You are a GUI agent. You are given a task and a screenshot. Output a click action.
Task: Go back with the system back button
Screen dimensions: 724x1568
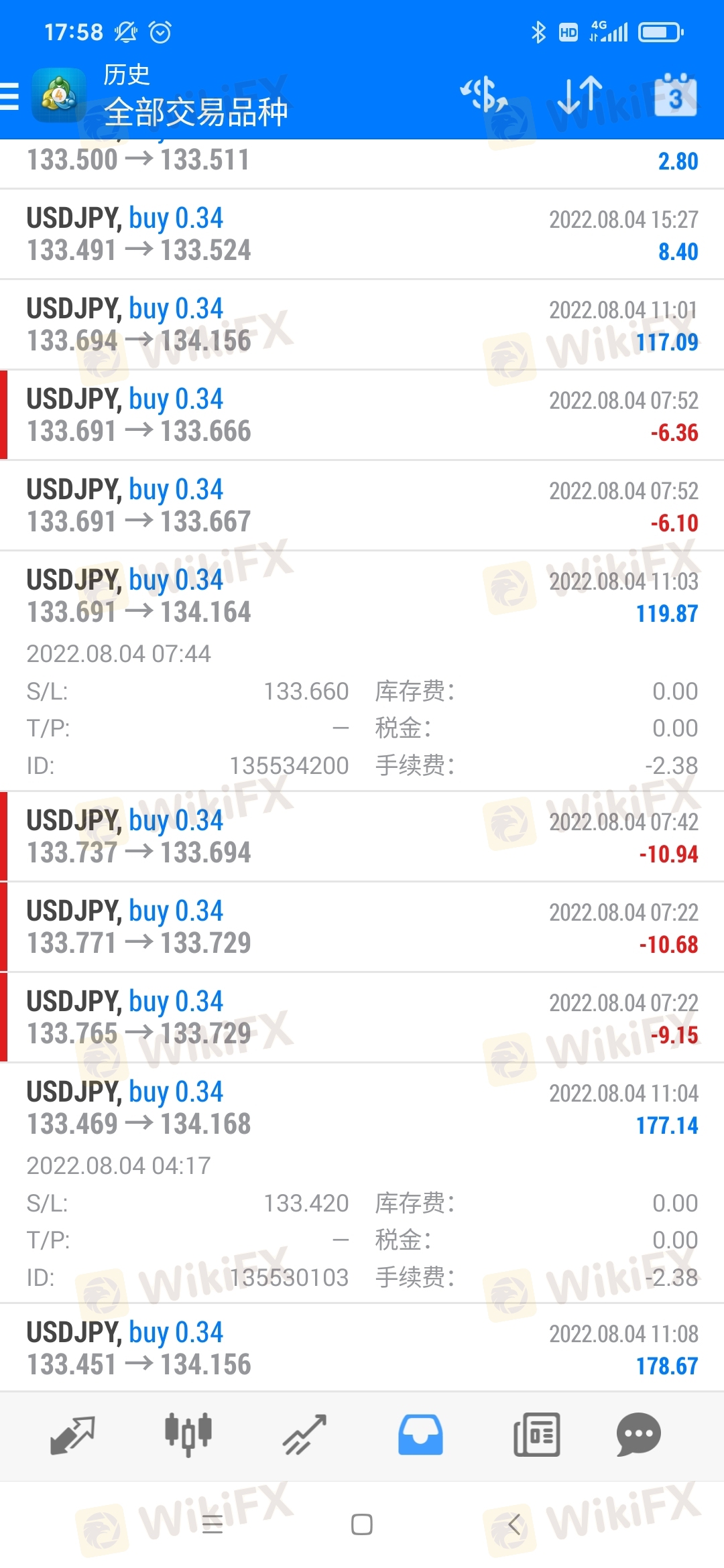514,1524
